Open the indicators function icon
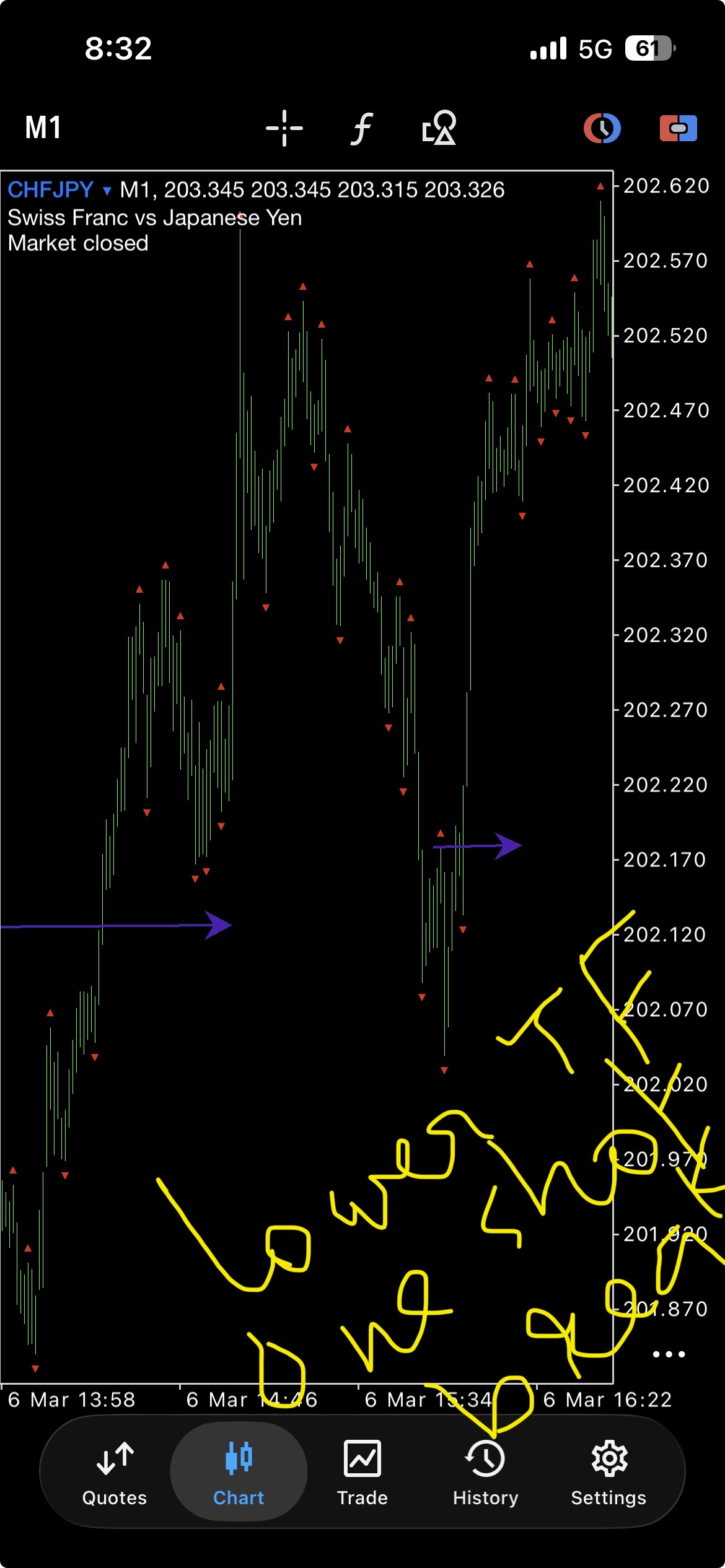 click(362, 128)
